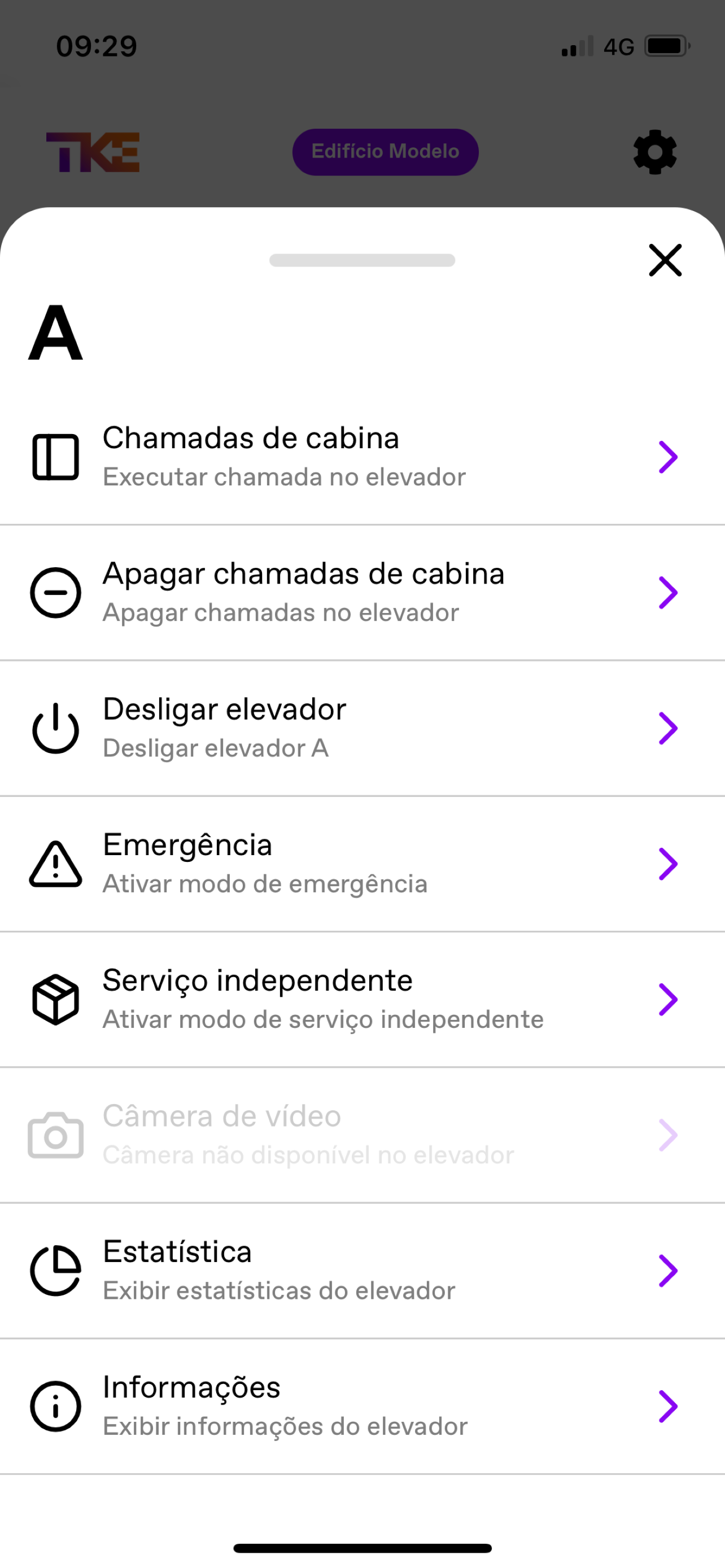Viewport: 725px width, 1568px height.
Task: Select Apagar chamadas de cabina
Action: tap(362, 592)
